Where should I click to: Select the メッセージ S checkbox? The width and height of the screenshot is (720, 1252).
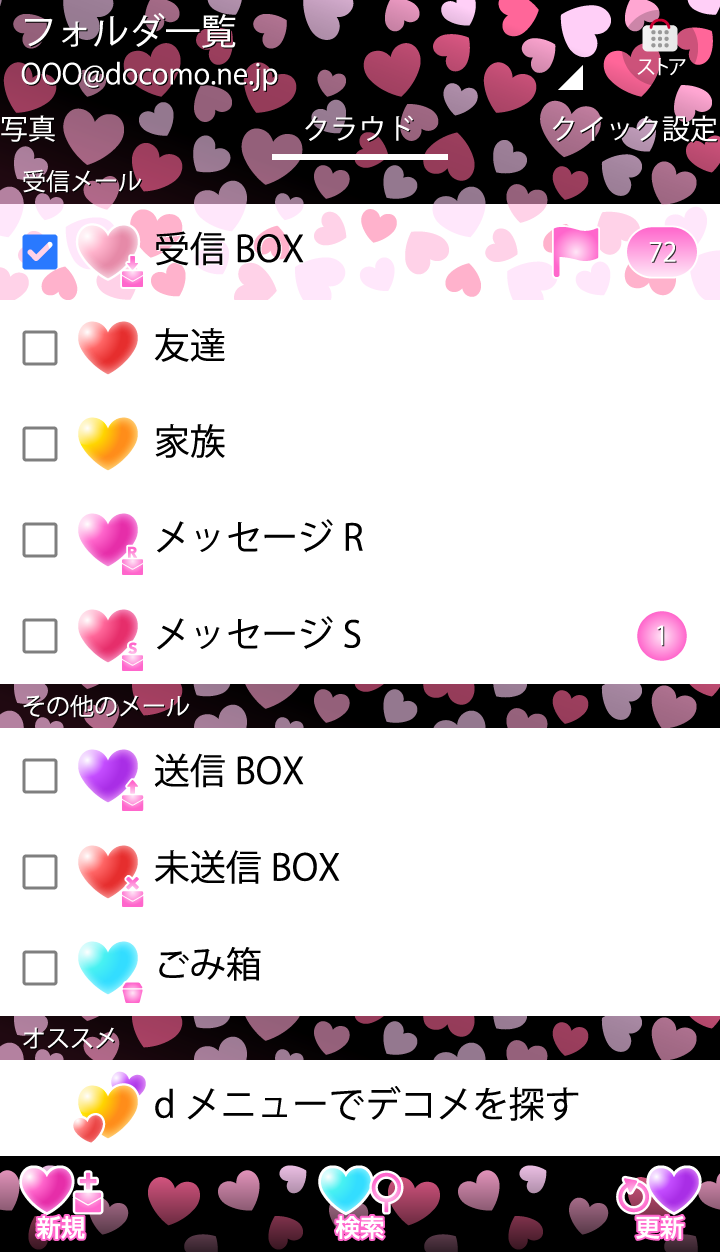click(x=40, y=636)
